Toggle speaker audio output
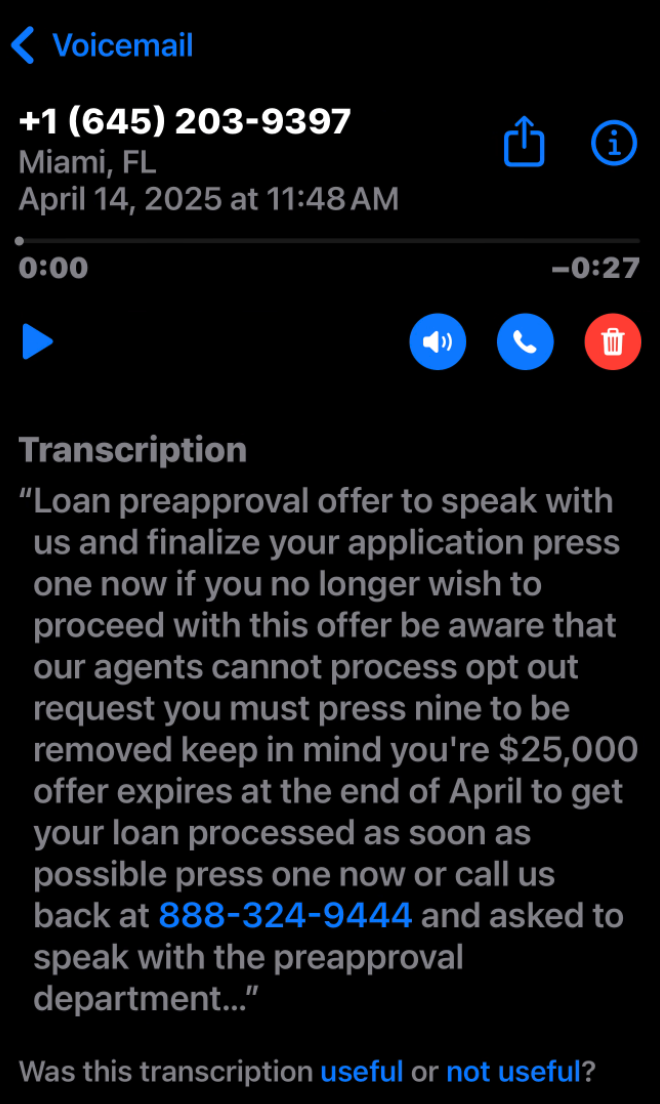This screenshot has height=1104, width=660. click(x=437, y=342)
